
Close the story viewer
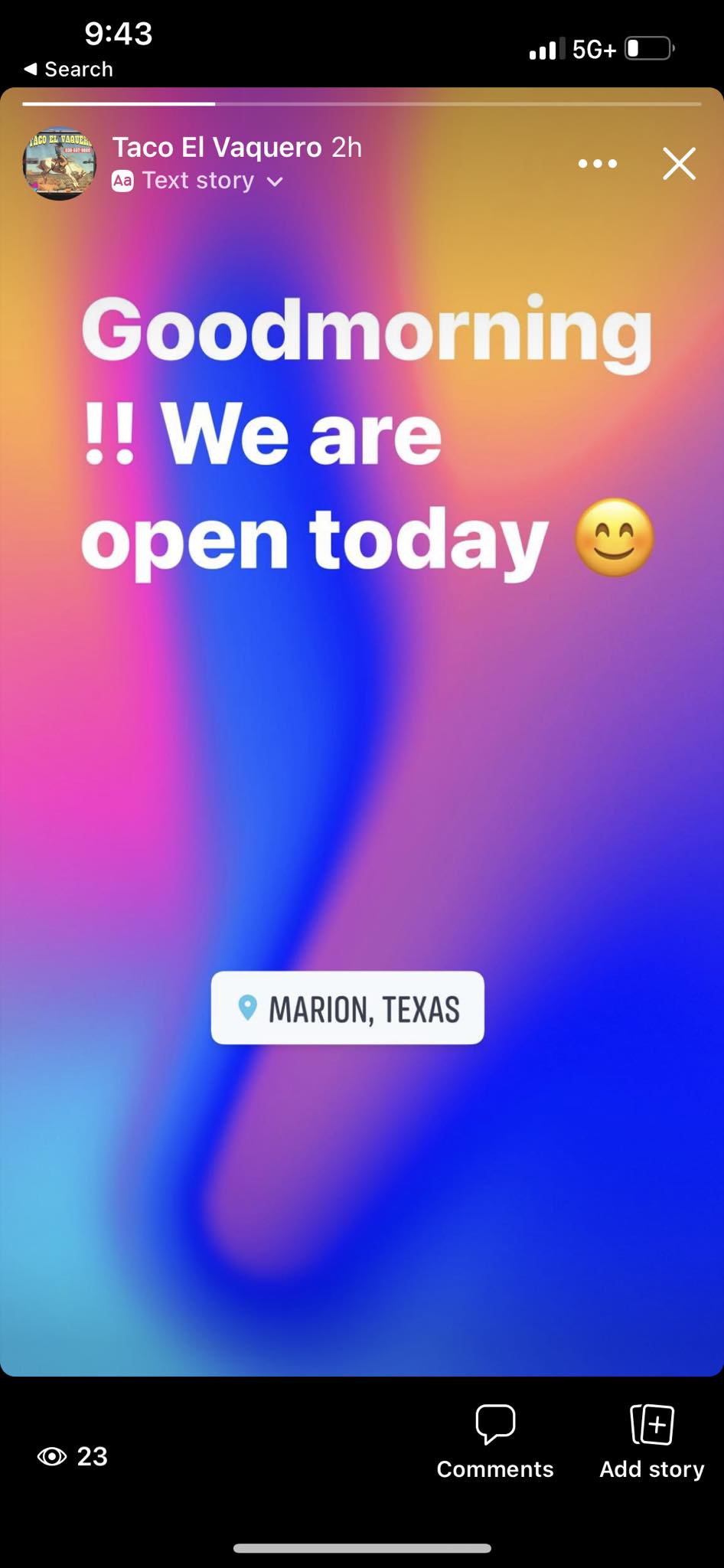[679, 164]
